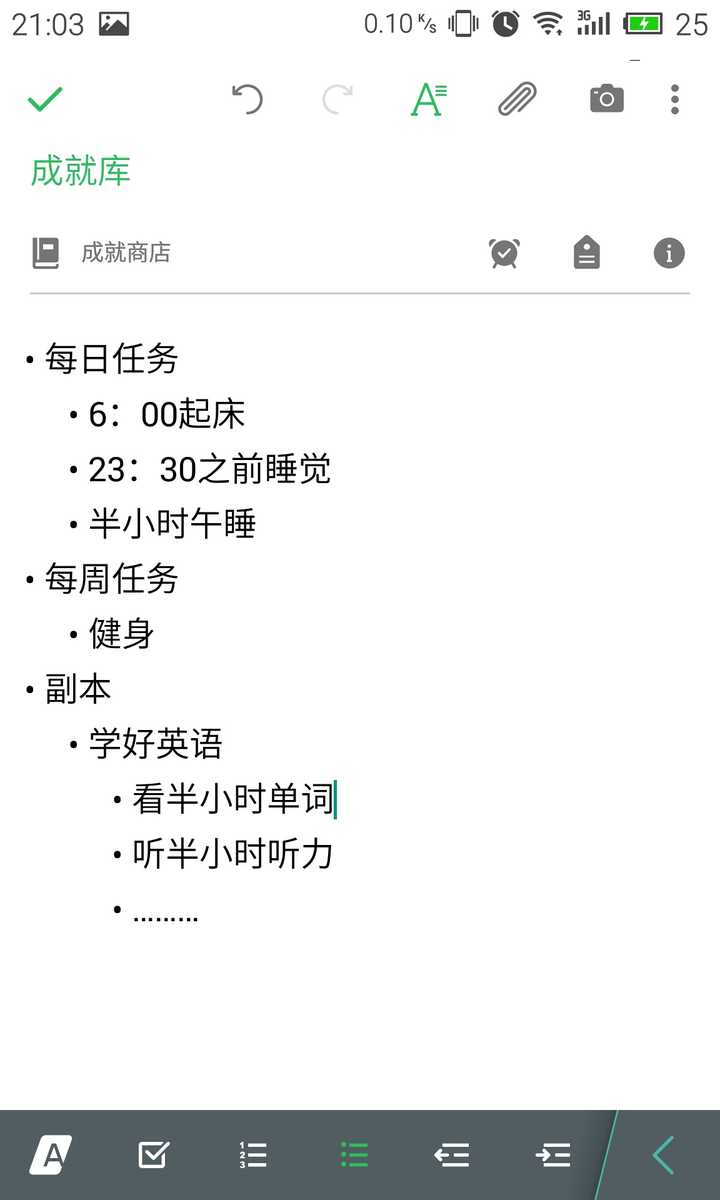Screen dimensions: 720x1200
Task: View note info details
Action: click(x=669, y=253)
